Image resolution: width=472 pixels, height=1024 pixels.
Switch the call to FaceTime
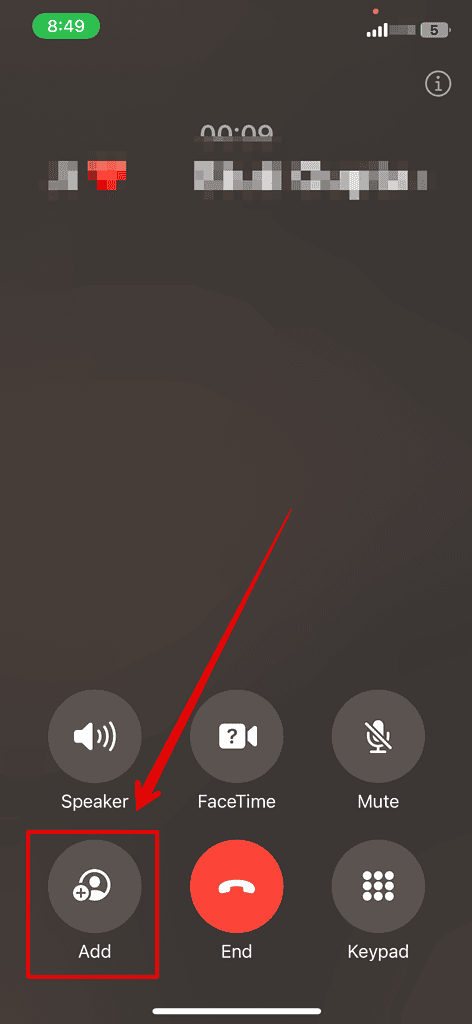pos(236,736)
